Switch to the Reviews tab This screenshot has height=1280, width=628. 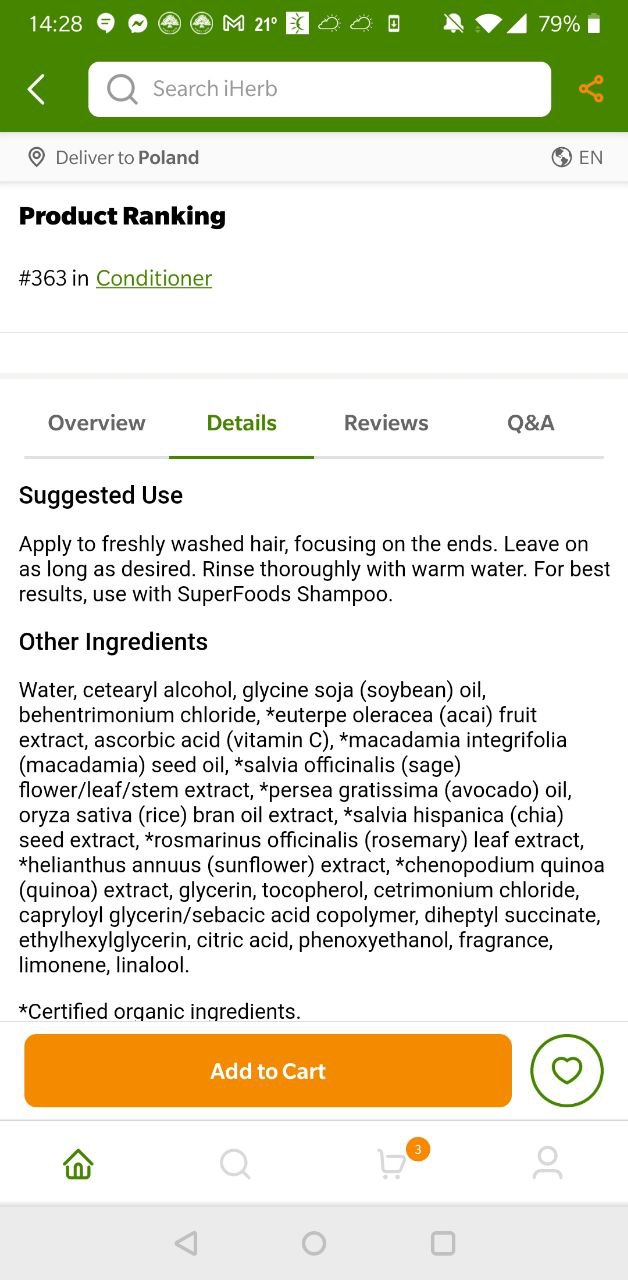[386, 423]
